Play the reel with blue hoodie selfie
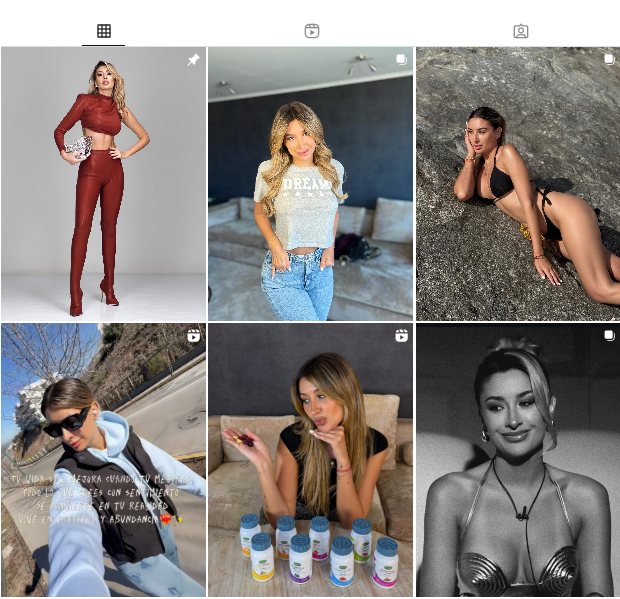 point(103,460)
